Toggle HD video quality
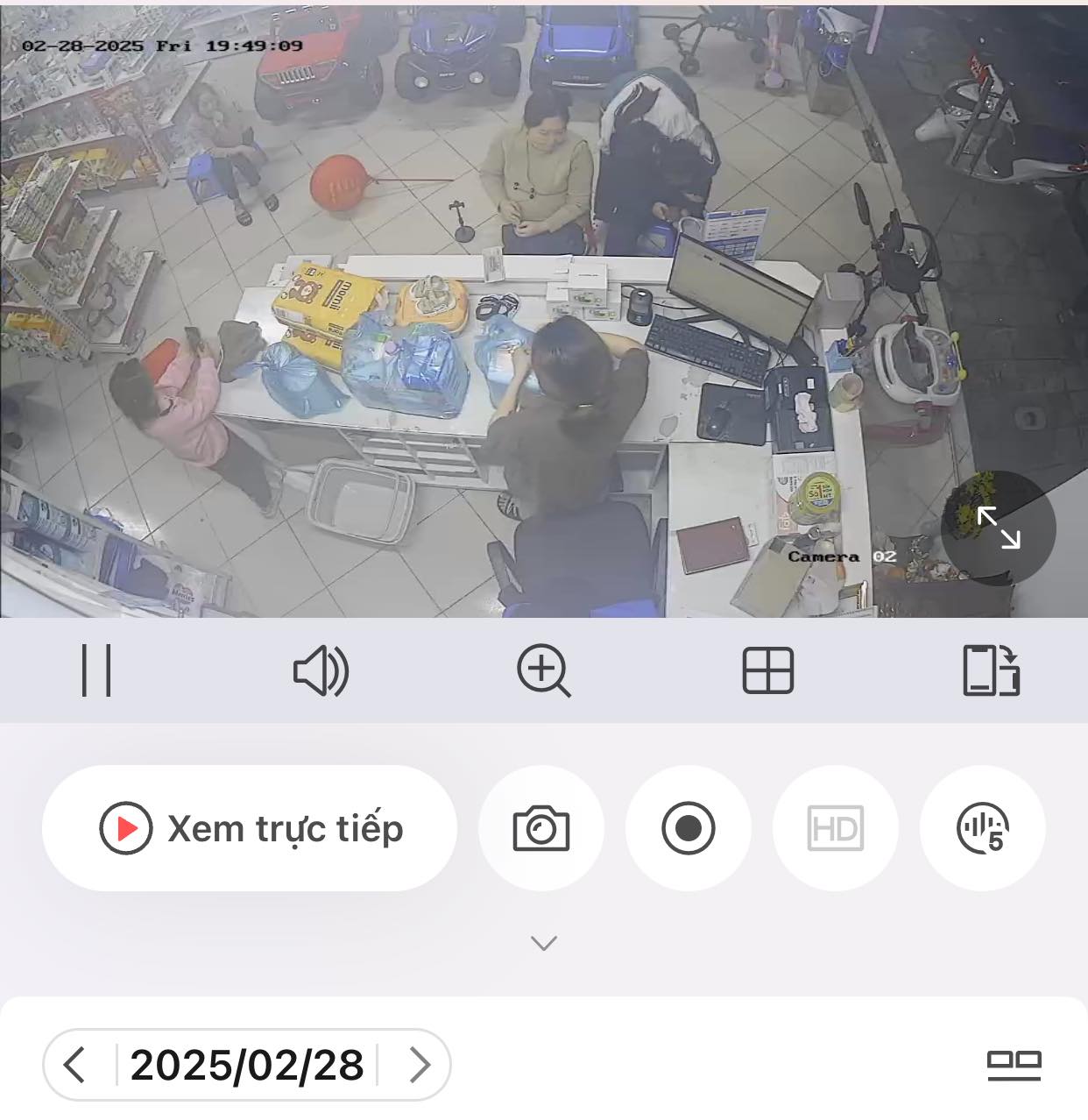This screenshot has height=1120, width=1088. click(835, 828)
